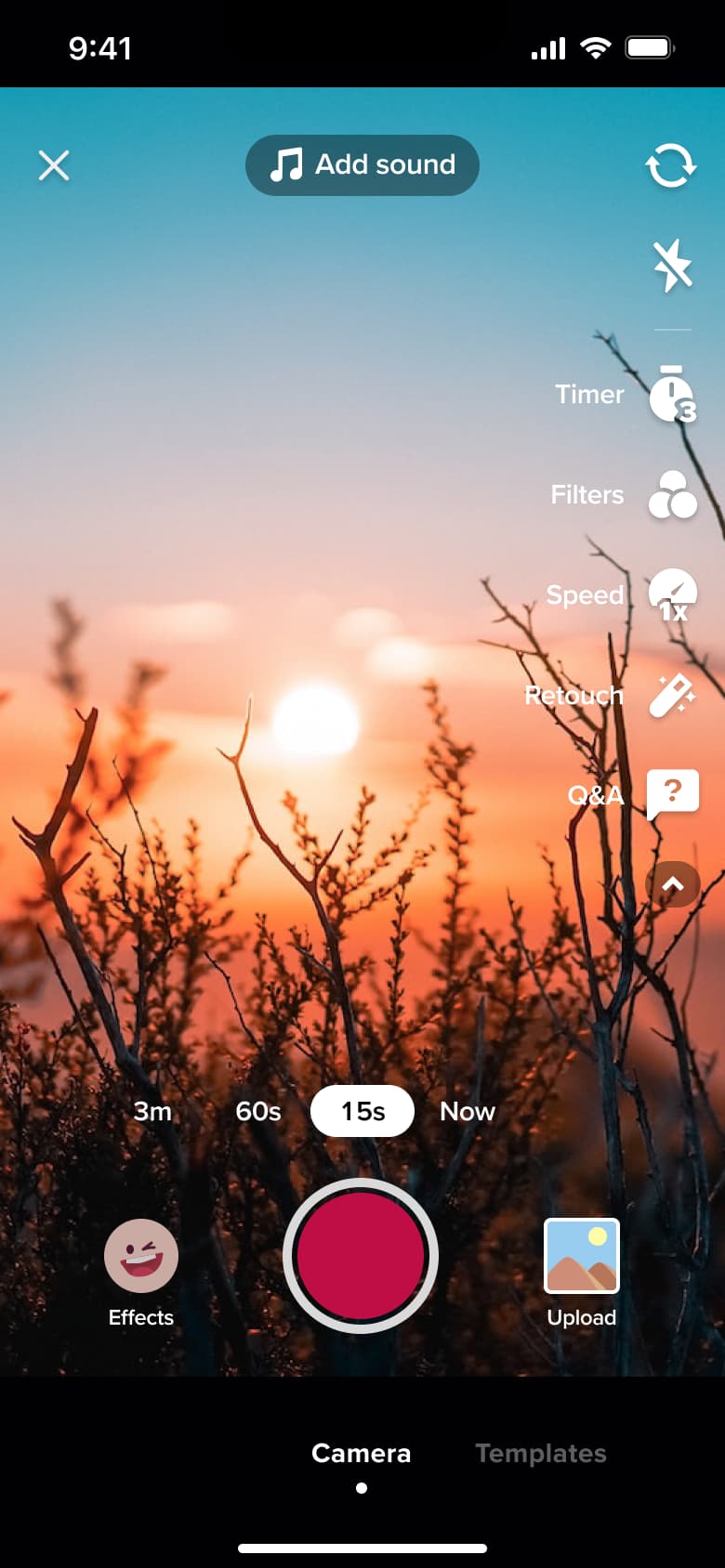
Task: Collapse the side tools chevron
Action: (673, 884)
